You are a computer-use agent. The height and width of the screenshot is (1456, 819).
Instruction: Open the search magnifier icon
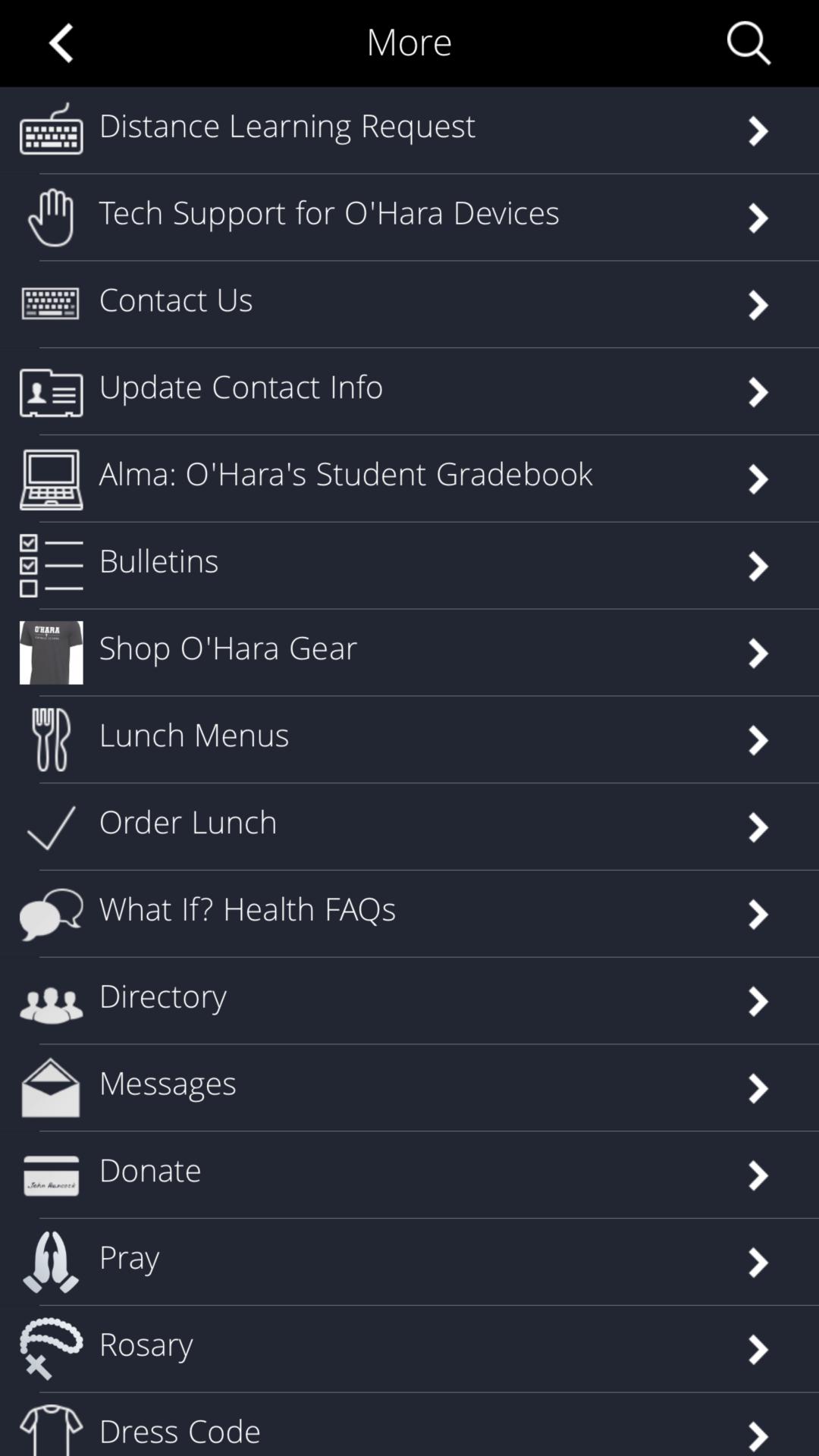tap(748, 42)
